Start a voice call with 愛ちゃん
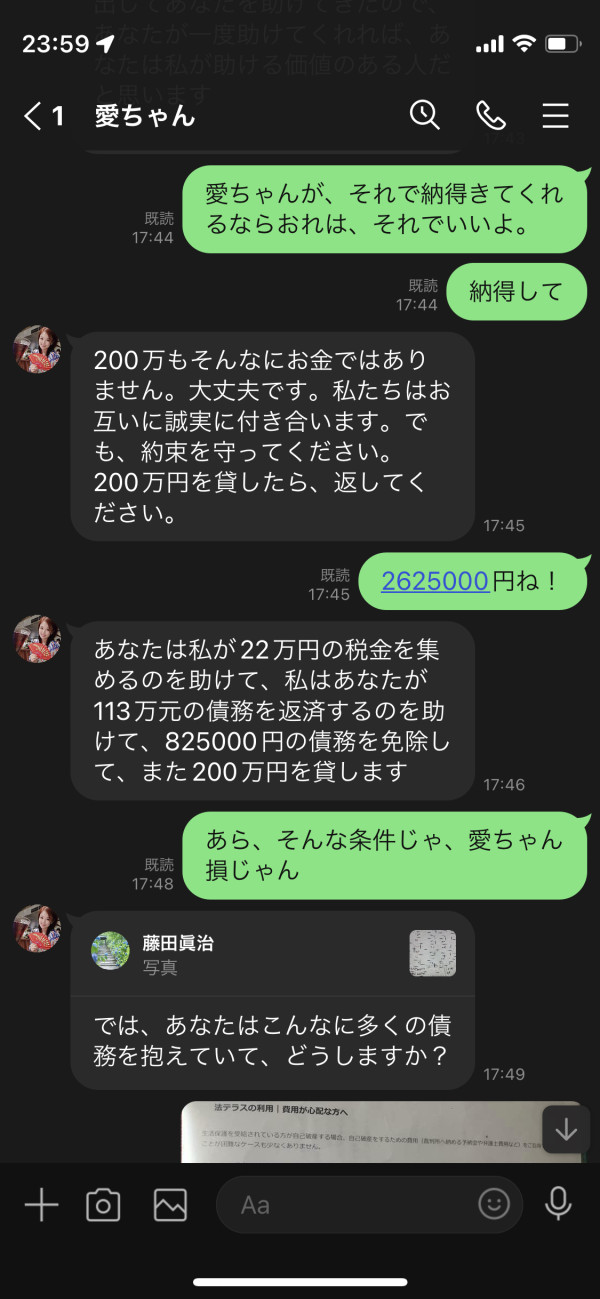The width and height of the screenshot is (600, 1299). pos(490,115)
